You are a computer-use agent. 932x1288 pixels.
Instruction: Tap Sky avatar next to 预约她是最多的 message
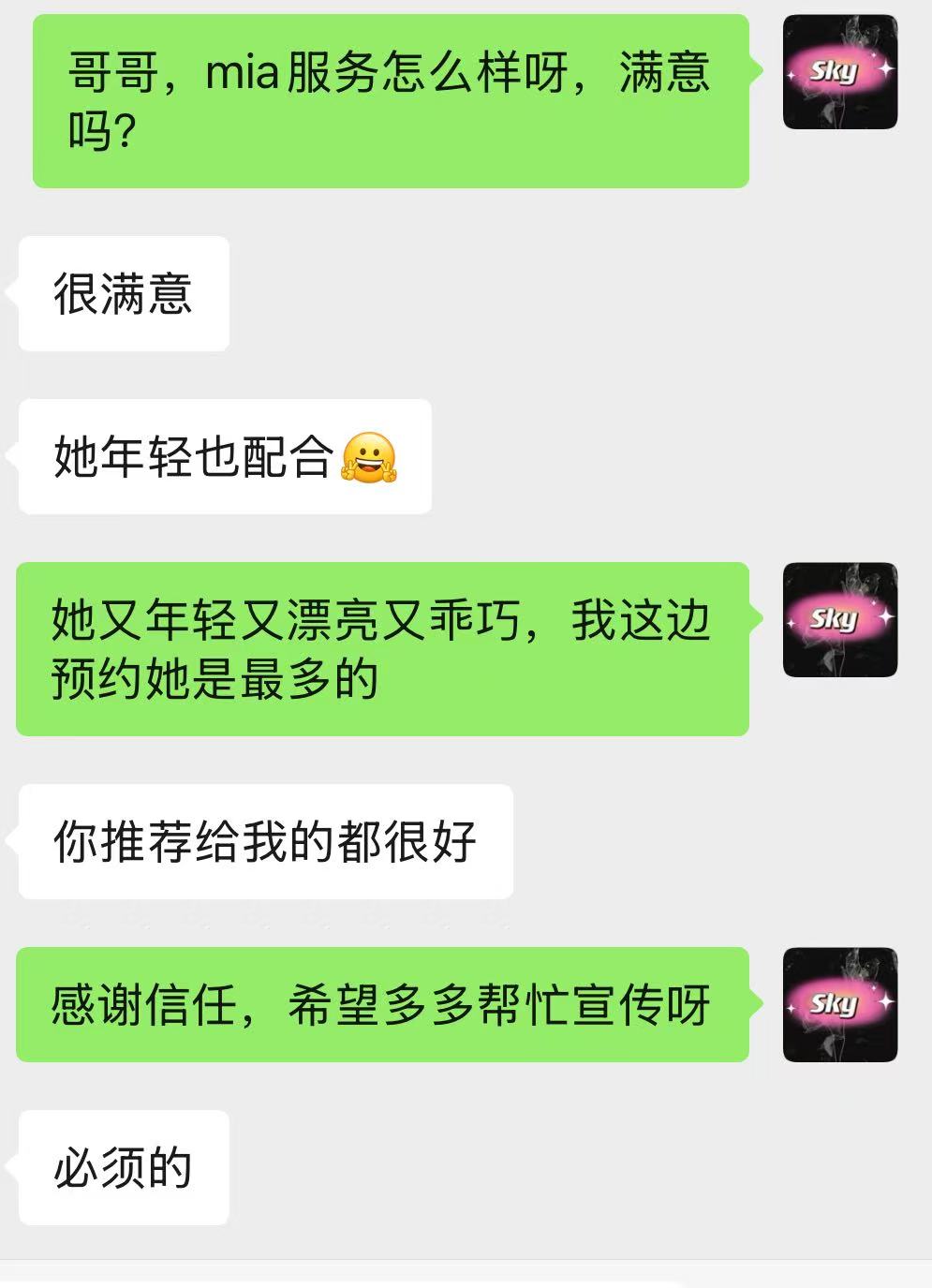840,620
